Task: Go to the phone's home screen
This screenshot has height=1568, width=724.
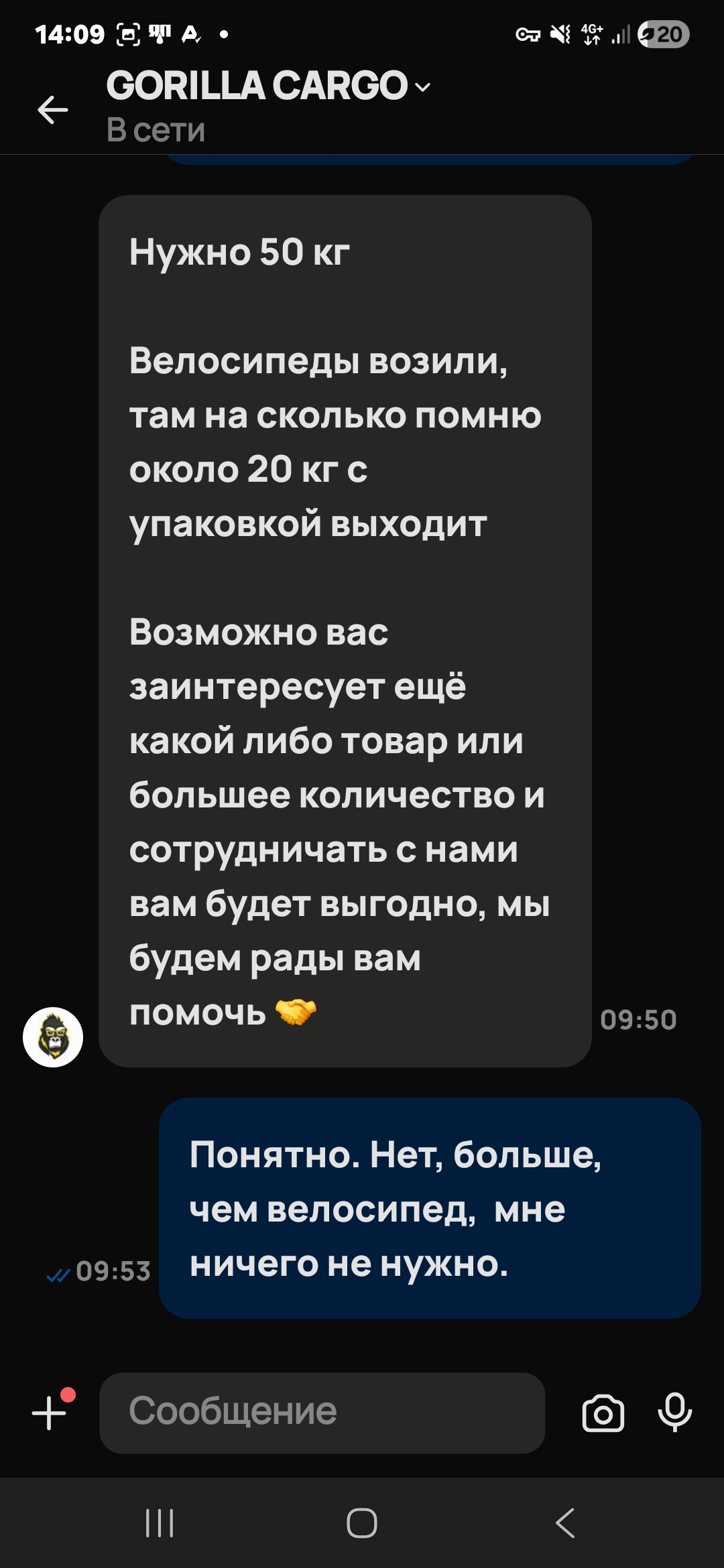Action: click(x=362, y=1523)
